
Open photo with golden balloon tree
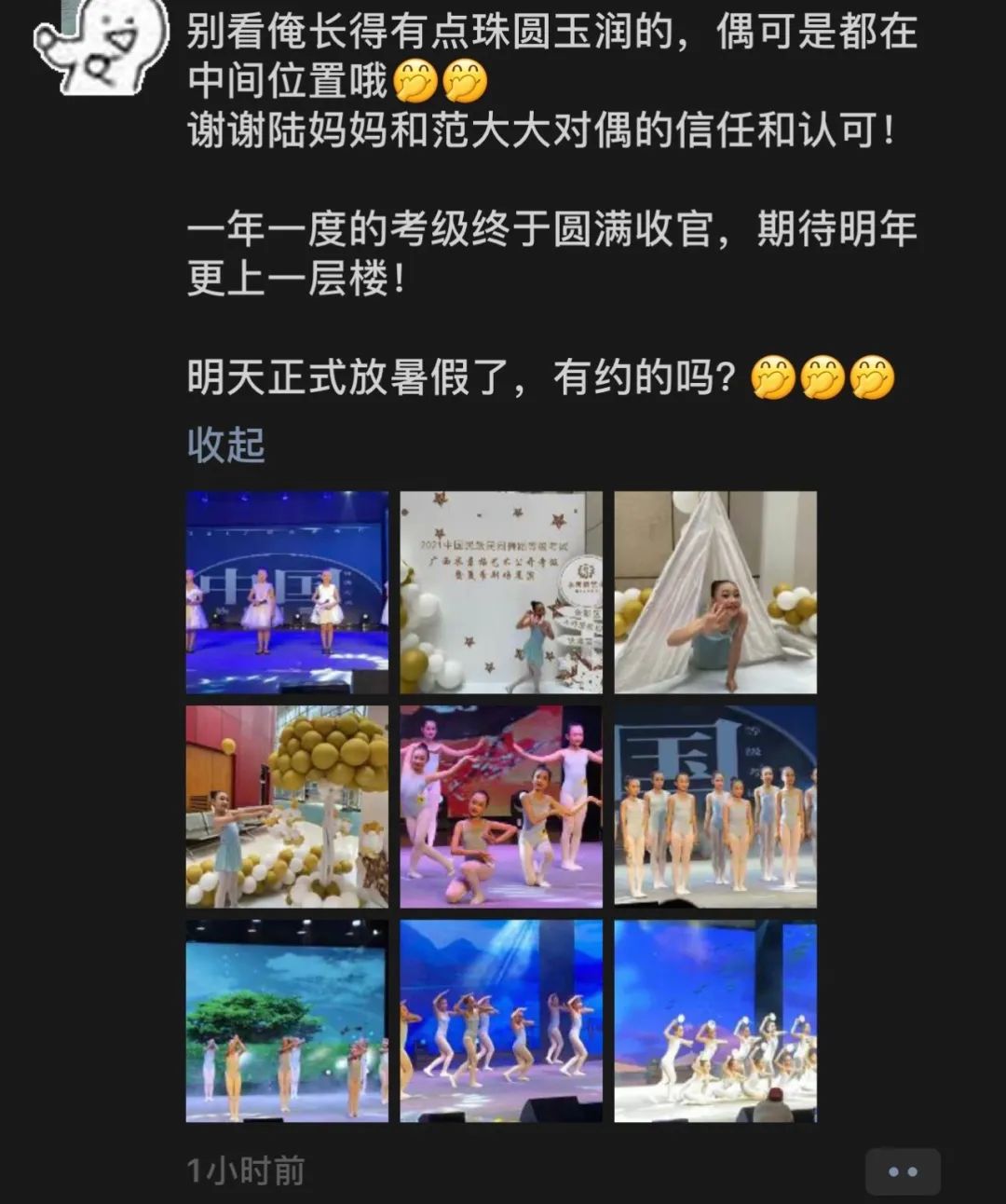[x=287, y=806]
